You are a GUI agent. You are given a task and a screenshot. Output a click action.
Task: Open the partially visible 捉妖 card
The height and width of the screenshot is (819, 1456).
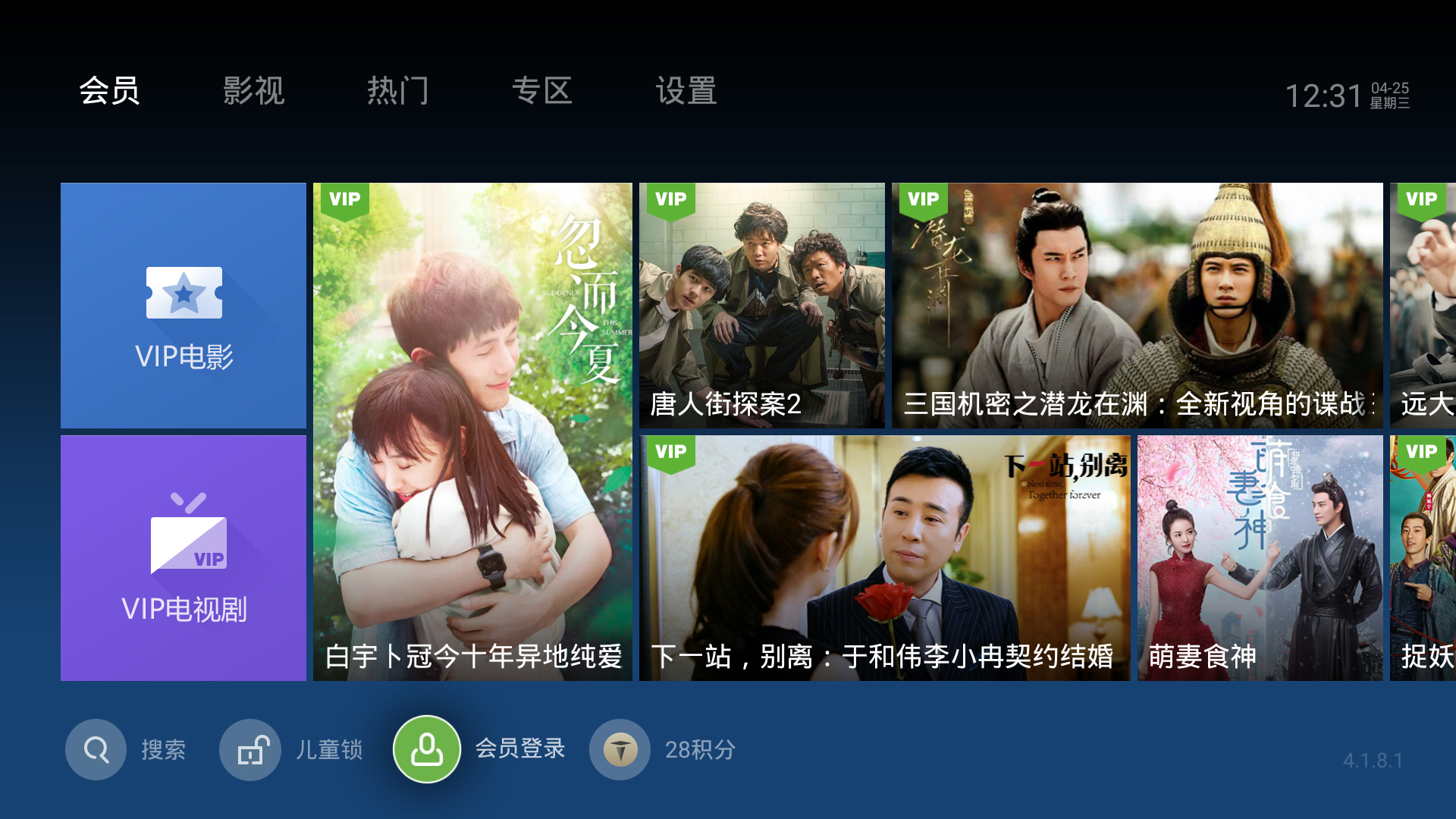(x=1423, y=558)
